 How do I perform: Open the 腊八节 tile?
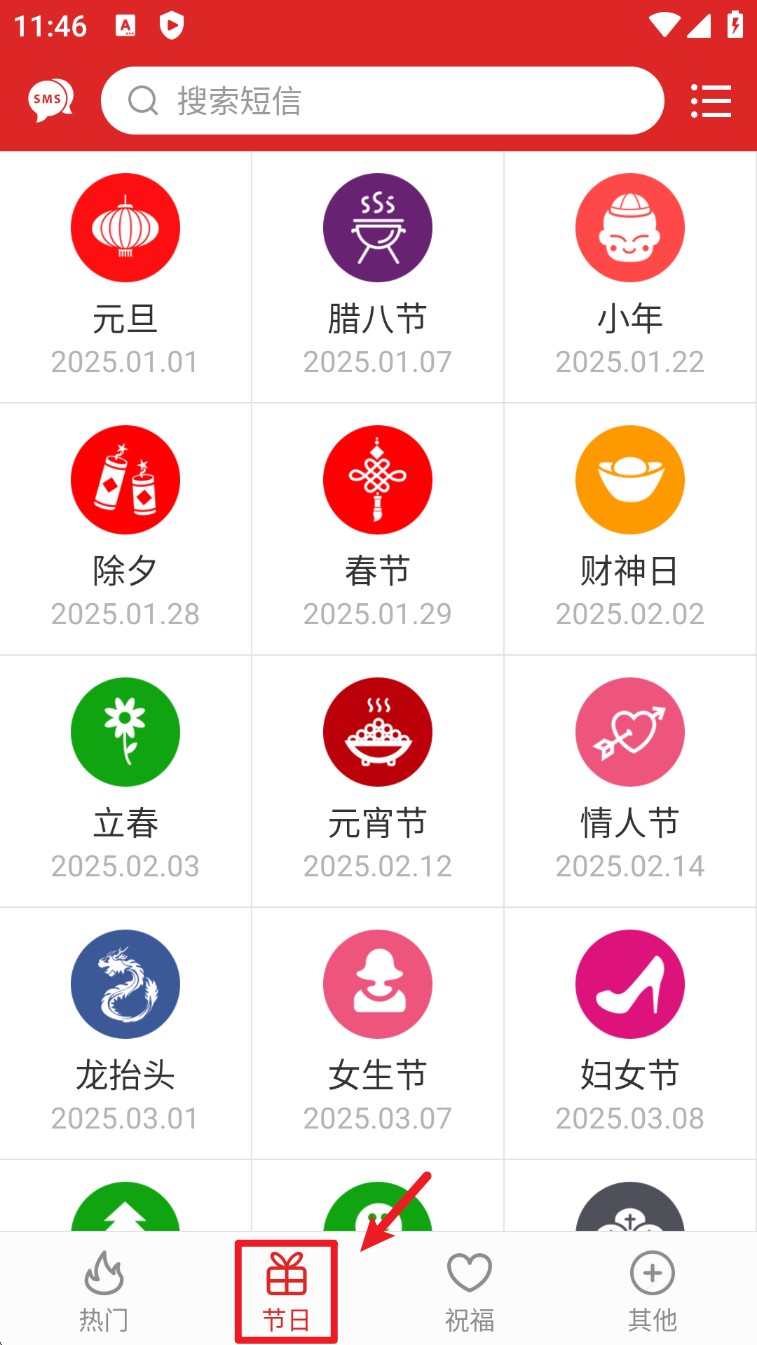click(x=378, y=277)
